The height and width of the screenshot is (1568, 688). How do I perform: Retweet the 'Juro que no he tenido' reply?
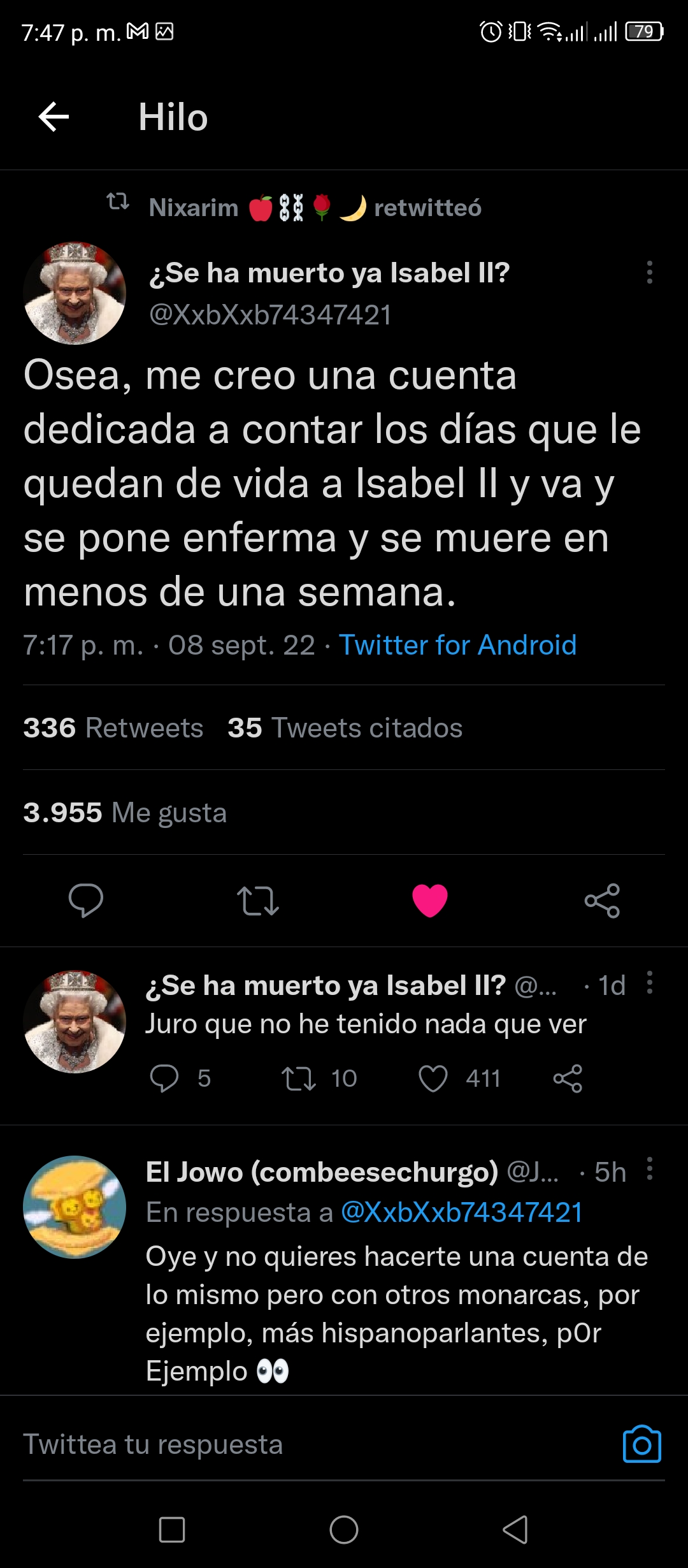coord(299,1078)
